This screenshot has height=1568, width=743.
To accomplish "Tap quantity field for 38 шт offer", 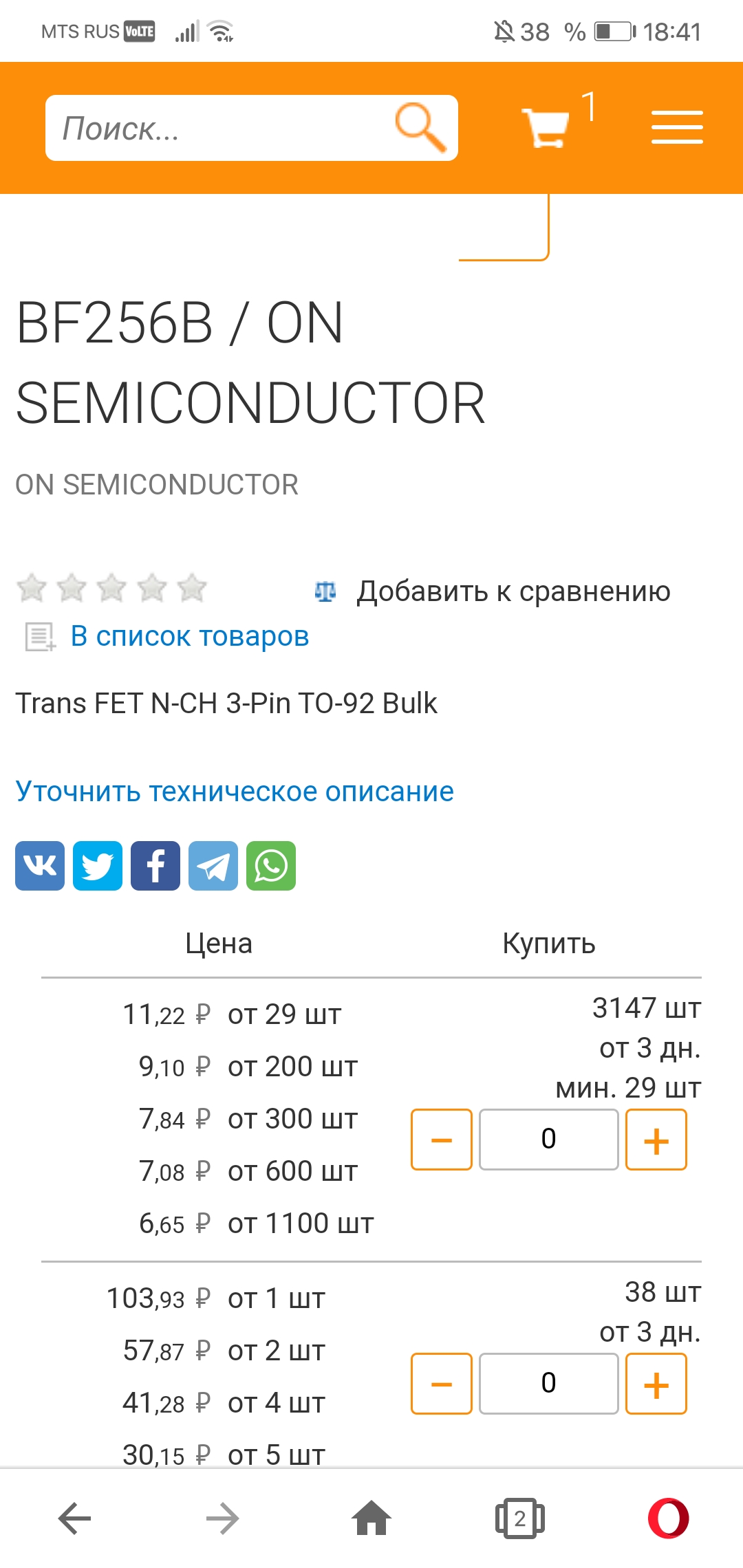I will tap(549, 1384).
